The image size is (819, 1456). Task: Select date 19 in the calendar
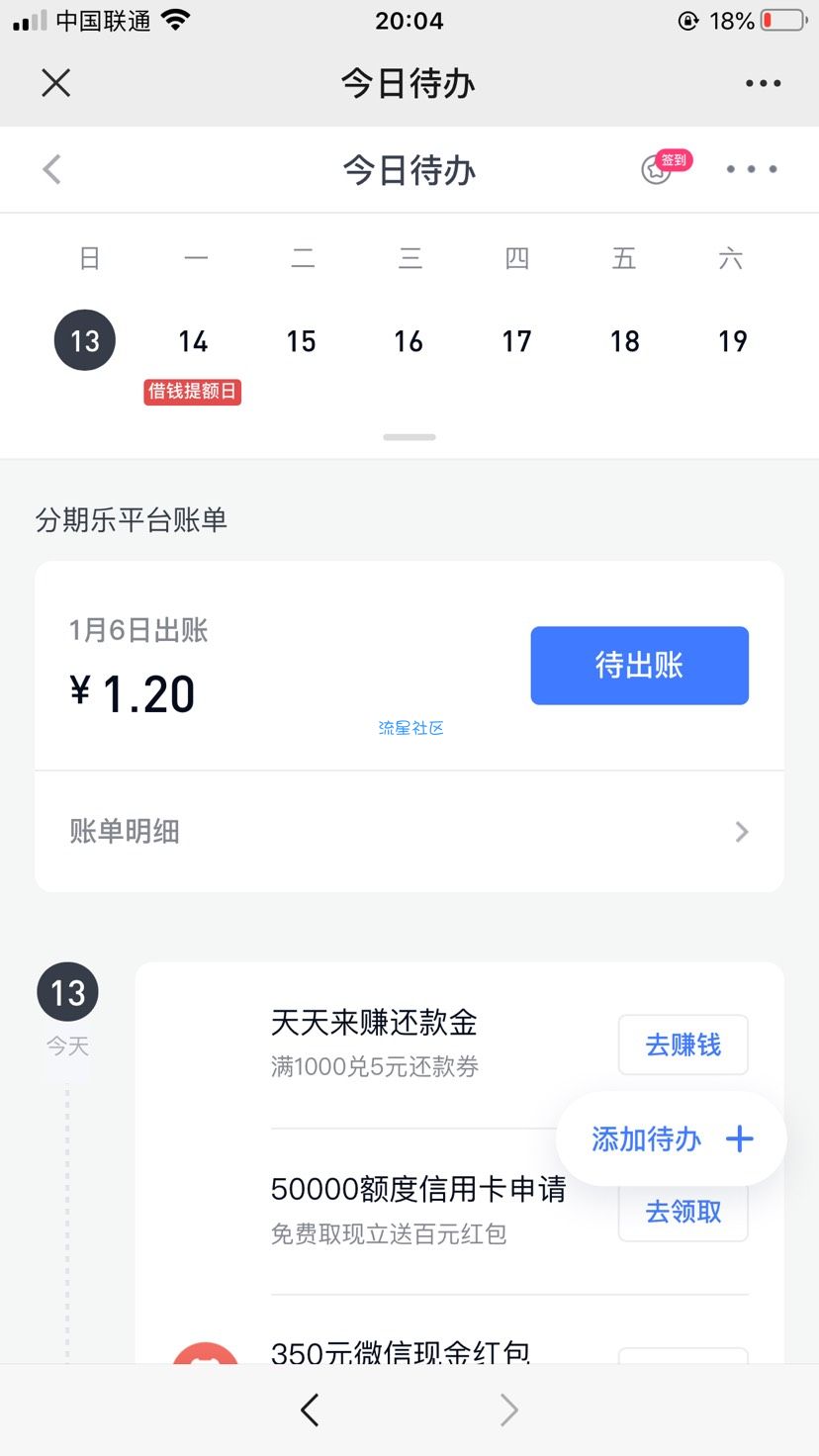pos(732,341)
